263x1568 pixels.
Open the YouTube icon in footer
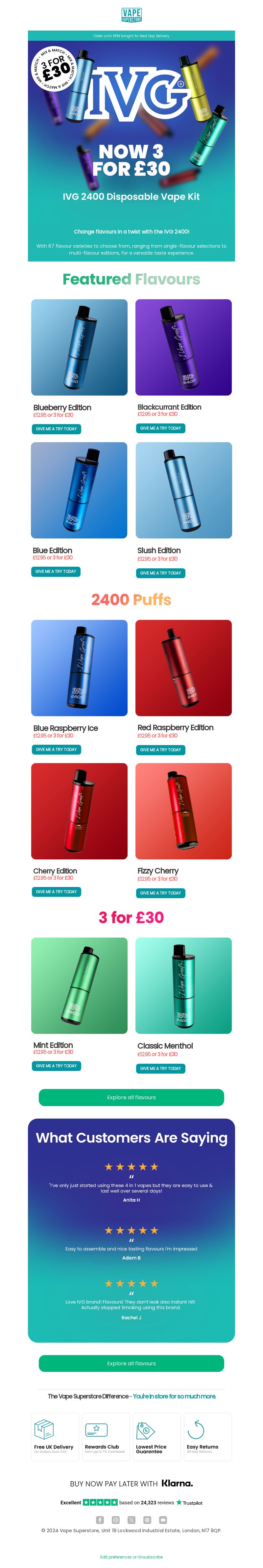coord(163,1519)
